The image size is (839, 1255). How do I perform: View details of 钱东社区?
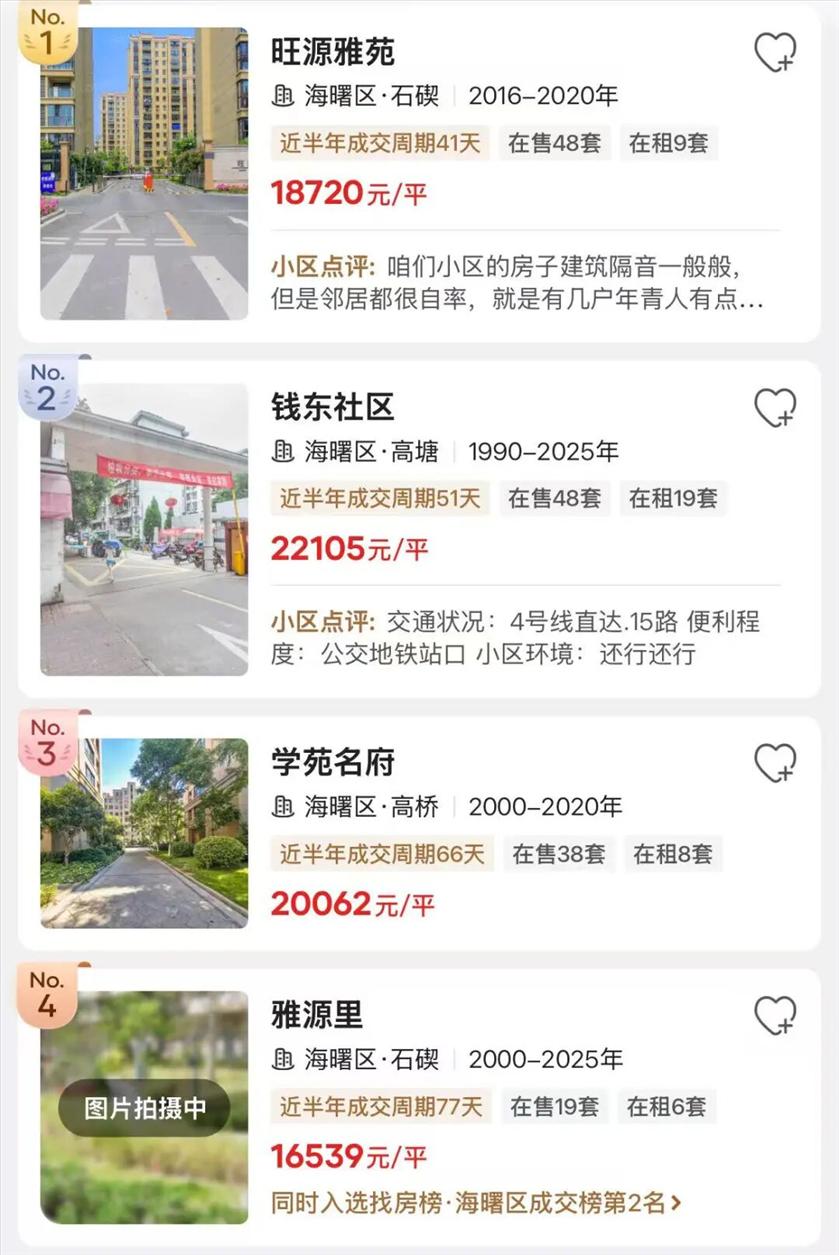coord(333,406)
